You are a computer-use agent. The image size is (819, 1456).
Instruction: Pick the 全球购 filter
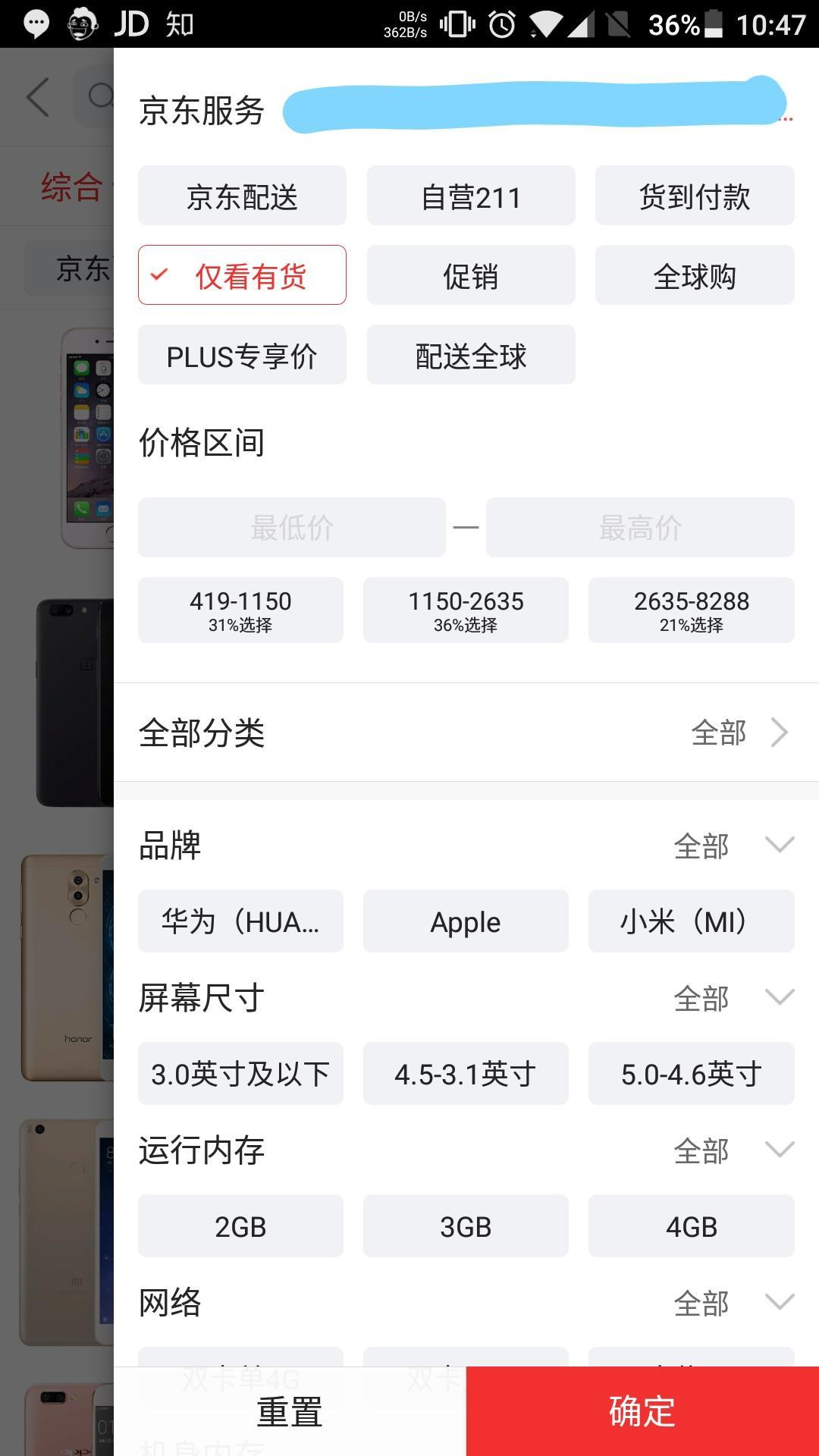[x=695, y=275]
